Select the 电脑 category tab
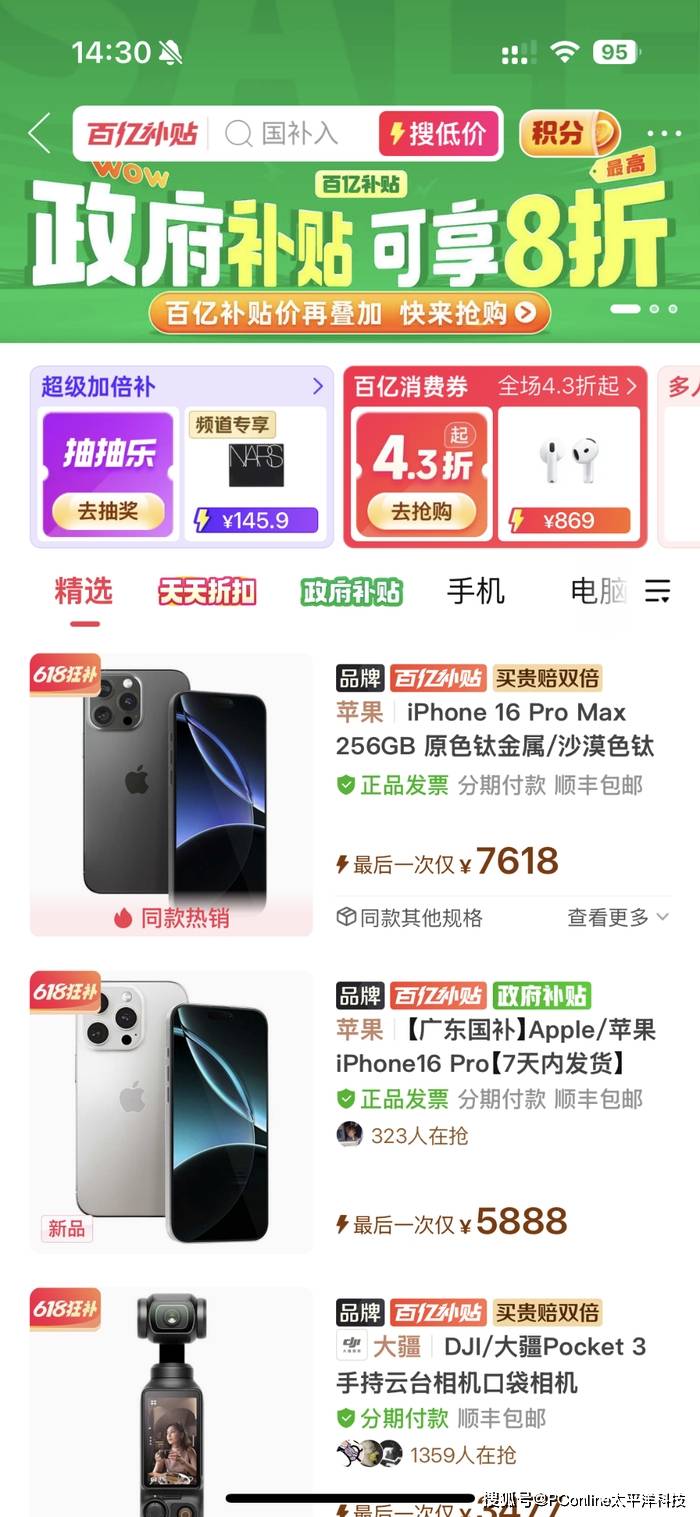 (597, 592)
